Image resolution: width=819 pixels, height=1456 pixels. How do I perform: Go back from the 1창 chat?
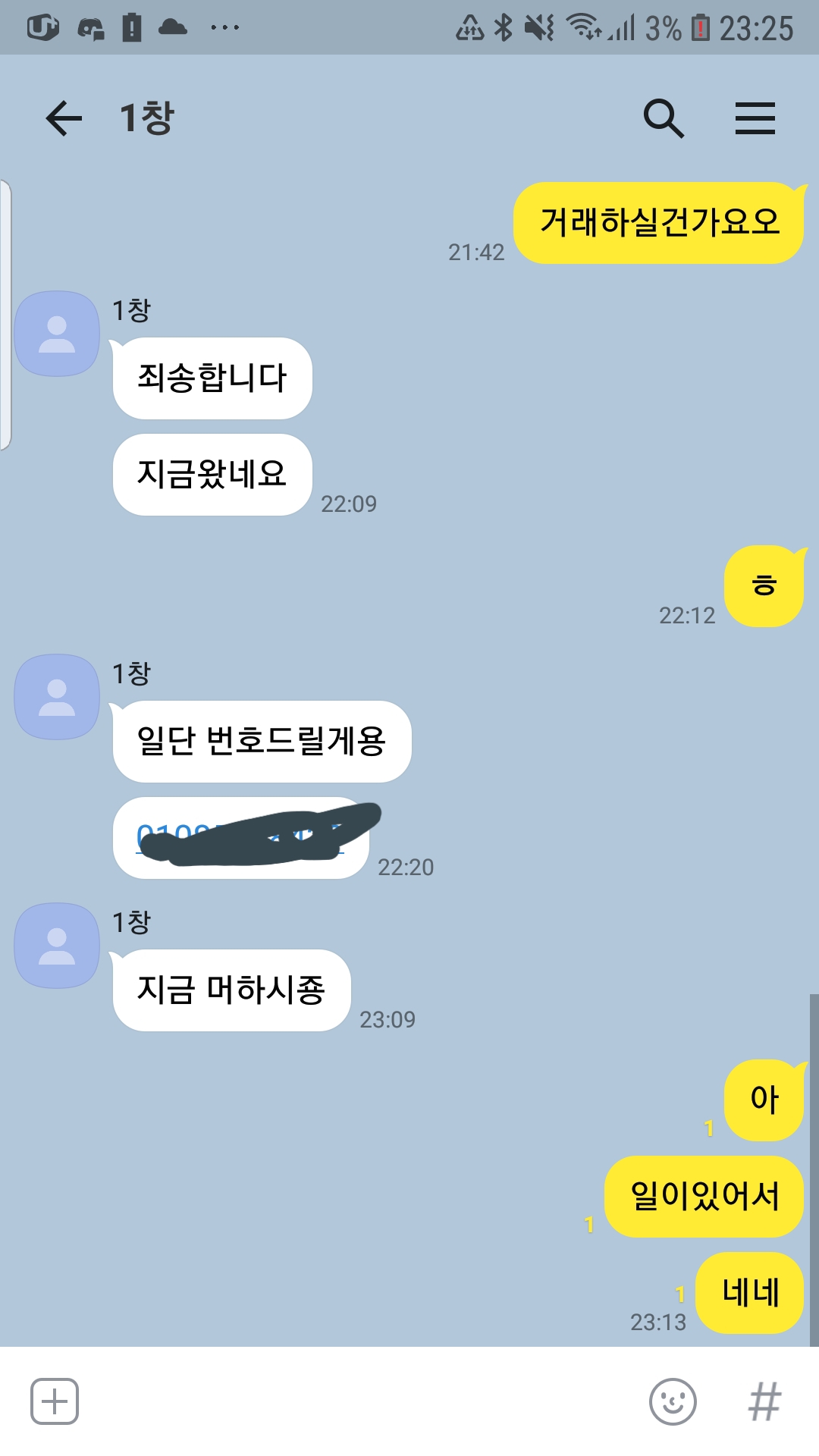[64, 118]
